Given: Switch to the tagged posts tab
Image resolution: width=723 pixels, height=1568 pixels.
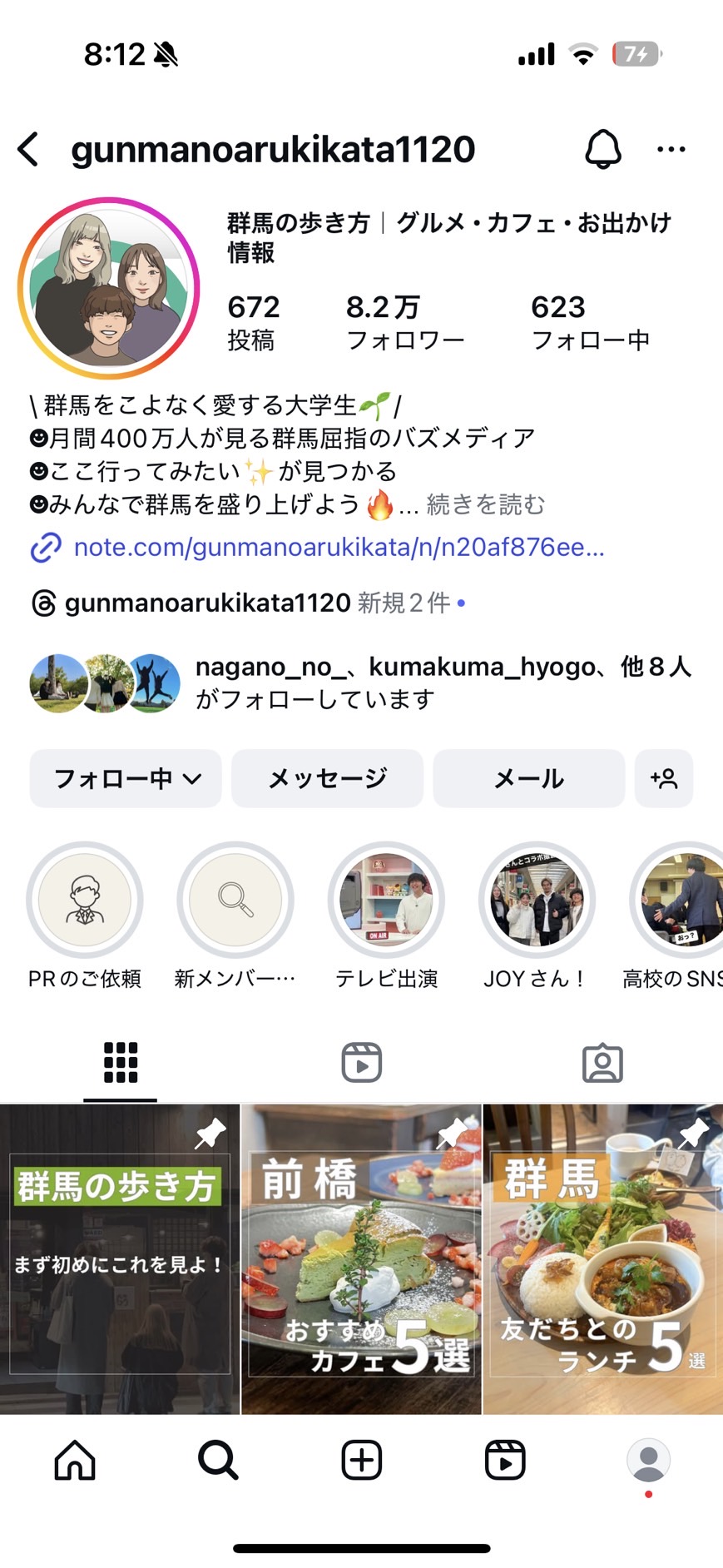Looking at the screenshot, I should click(602, 1063).
